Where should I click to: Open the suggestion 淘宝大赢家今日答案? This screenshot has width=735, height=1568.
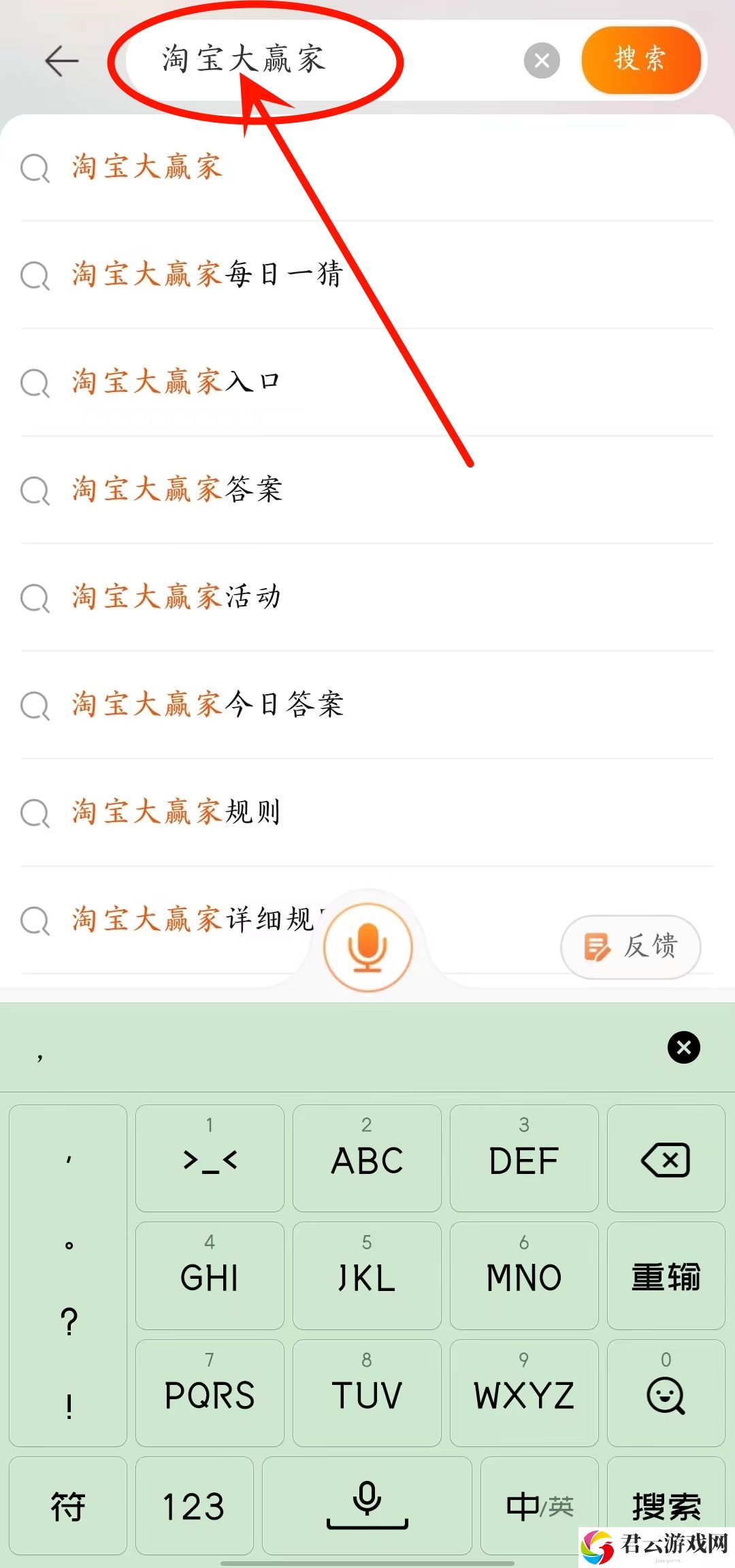pos(367,704)
